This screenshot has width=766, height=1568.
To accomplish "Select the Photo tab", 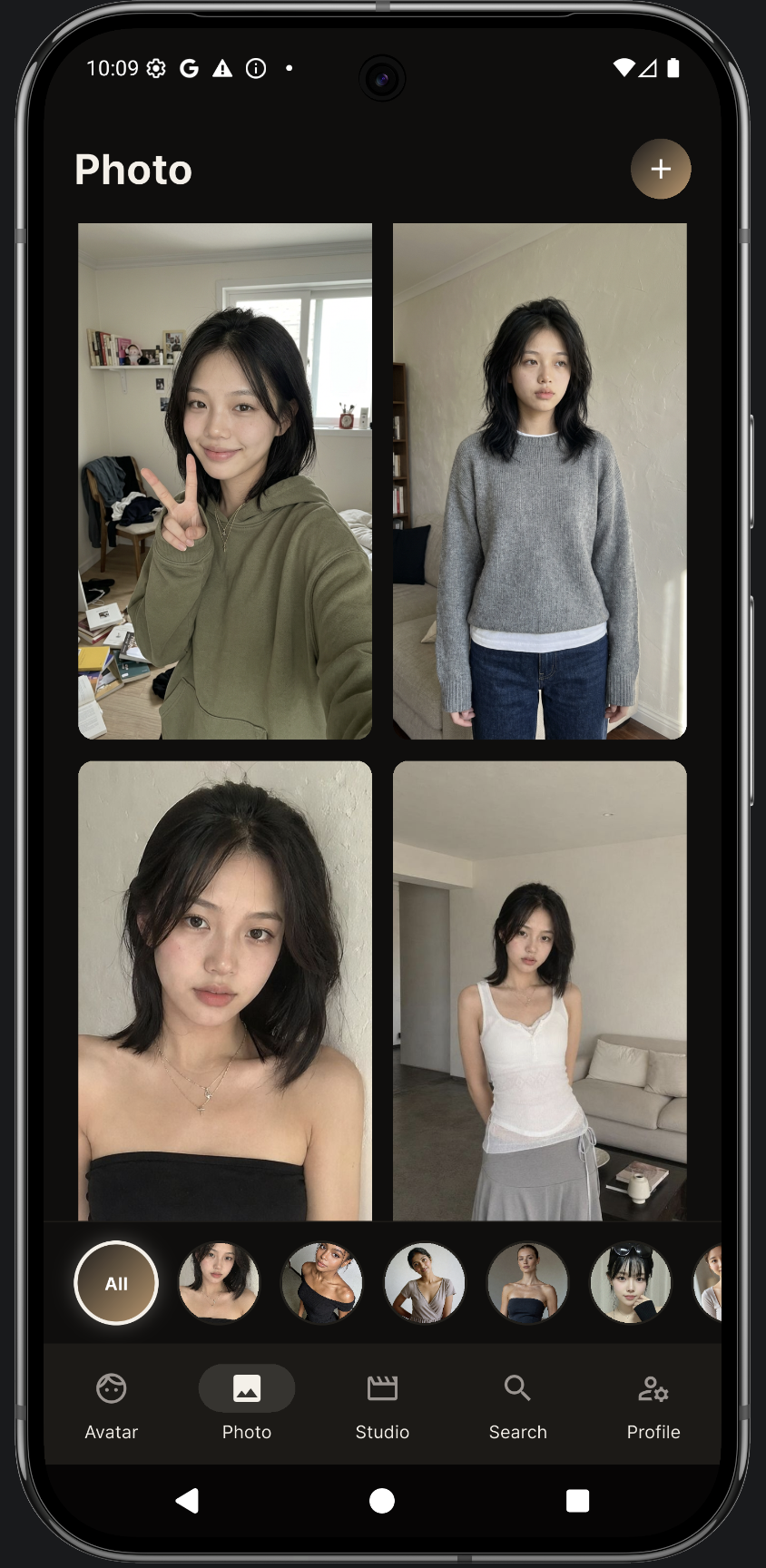I will point(247,1403).
